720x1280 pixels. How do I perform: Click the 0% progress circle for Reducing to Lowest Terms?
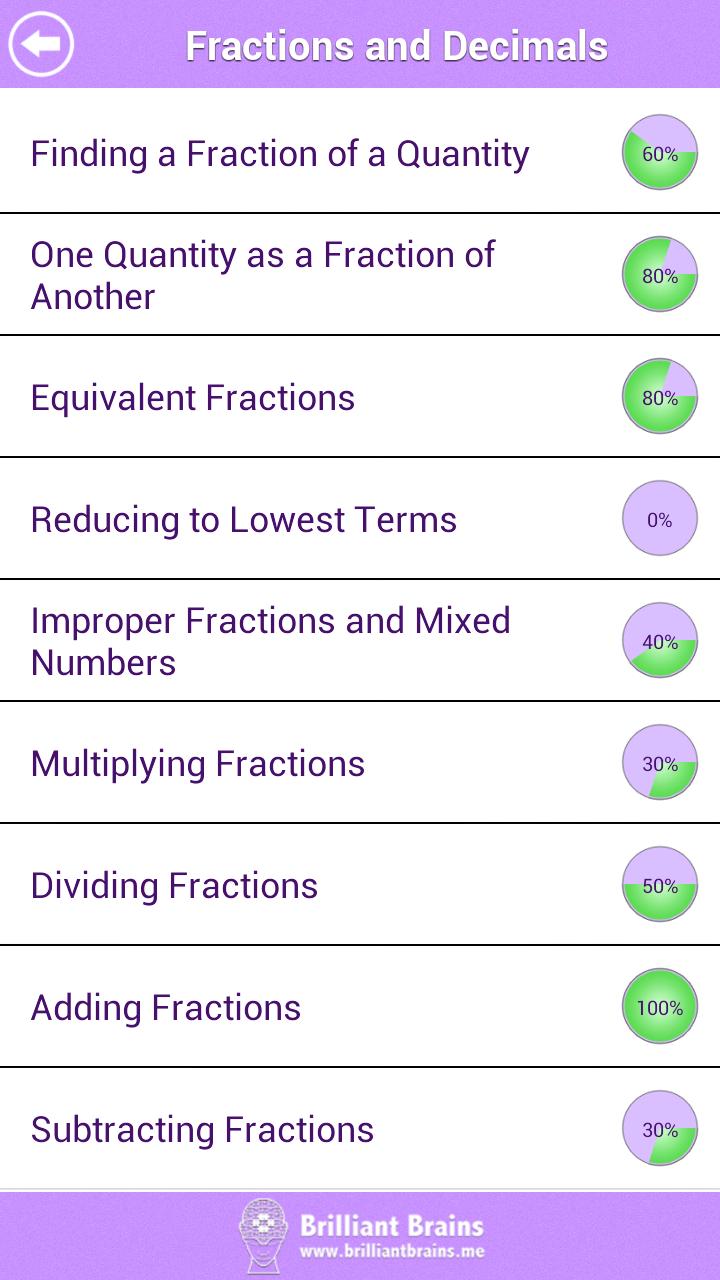(x=659, y=519)
